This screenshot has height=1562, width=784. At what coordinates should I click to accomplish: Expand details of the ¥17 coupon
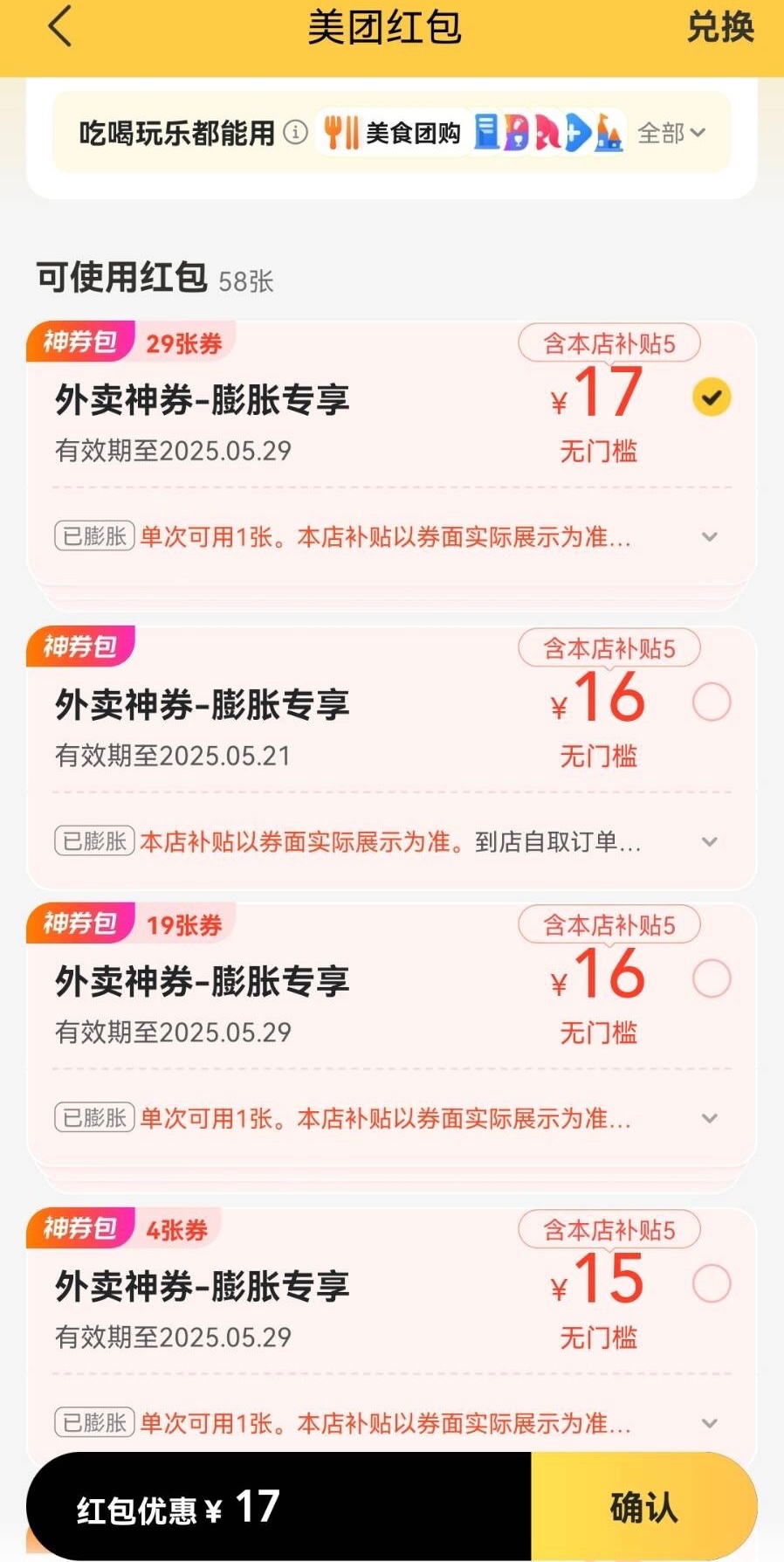click(x=710, y=536)
